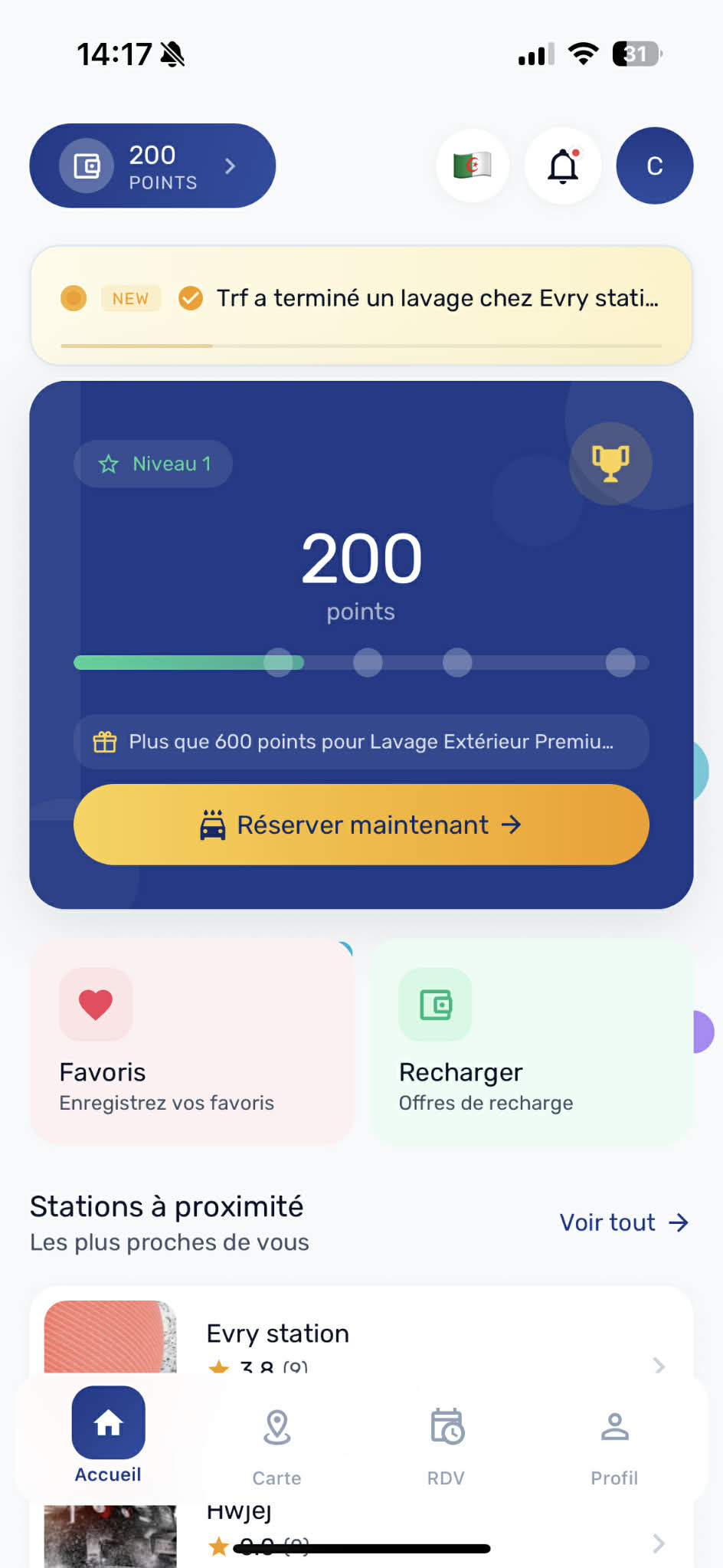This screenshot has width=723, height=1568.
Task: Show the Lavage Extérieur Premium reward info
Action: [361, 742]
